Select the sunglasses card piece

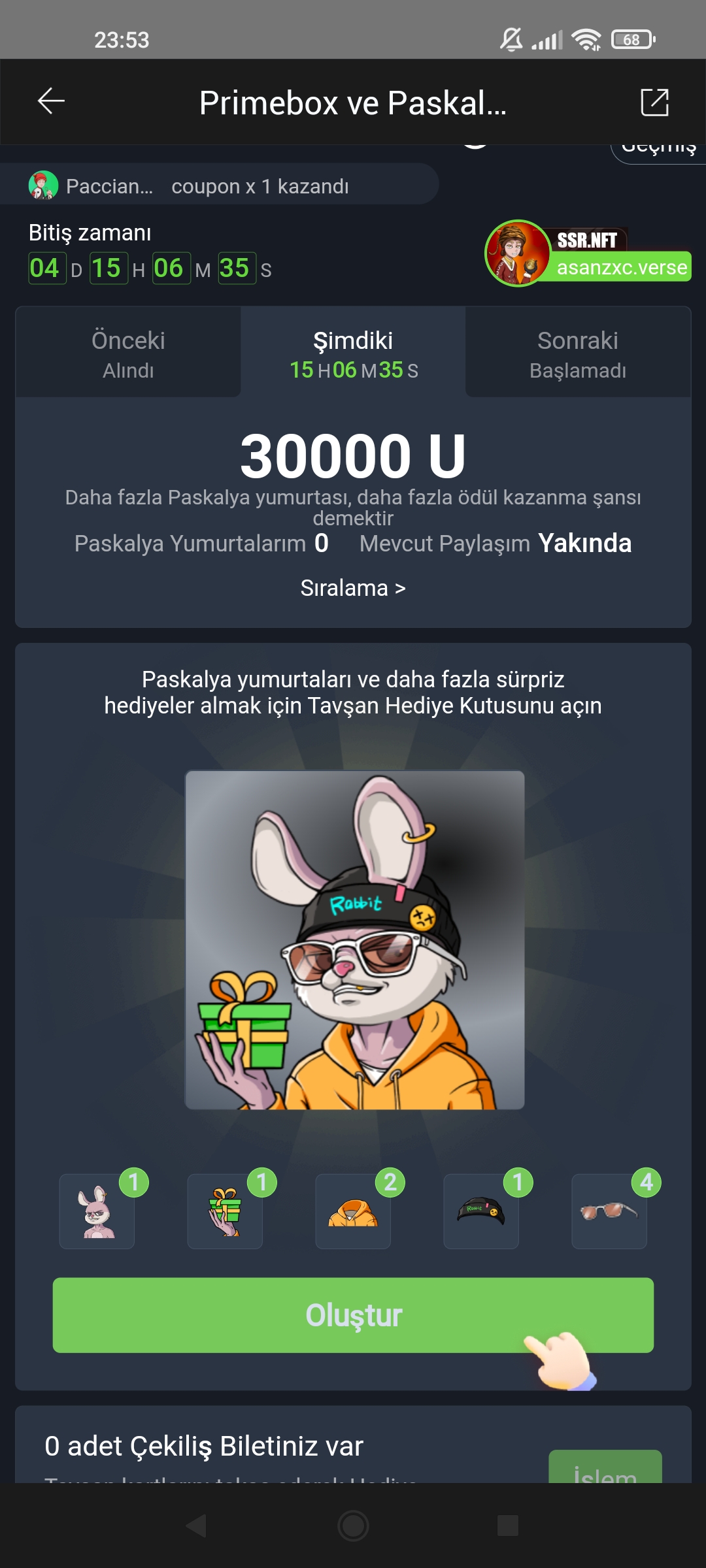click(x=609, y=1211)
